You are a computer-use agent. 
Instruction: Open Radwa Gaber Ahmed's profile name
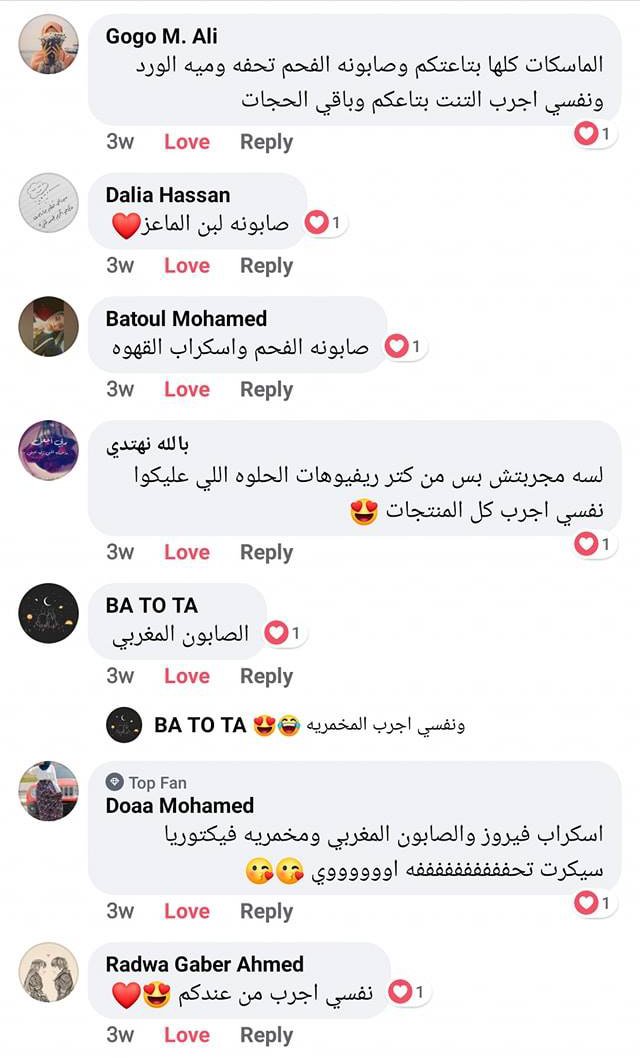[205, 965]
